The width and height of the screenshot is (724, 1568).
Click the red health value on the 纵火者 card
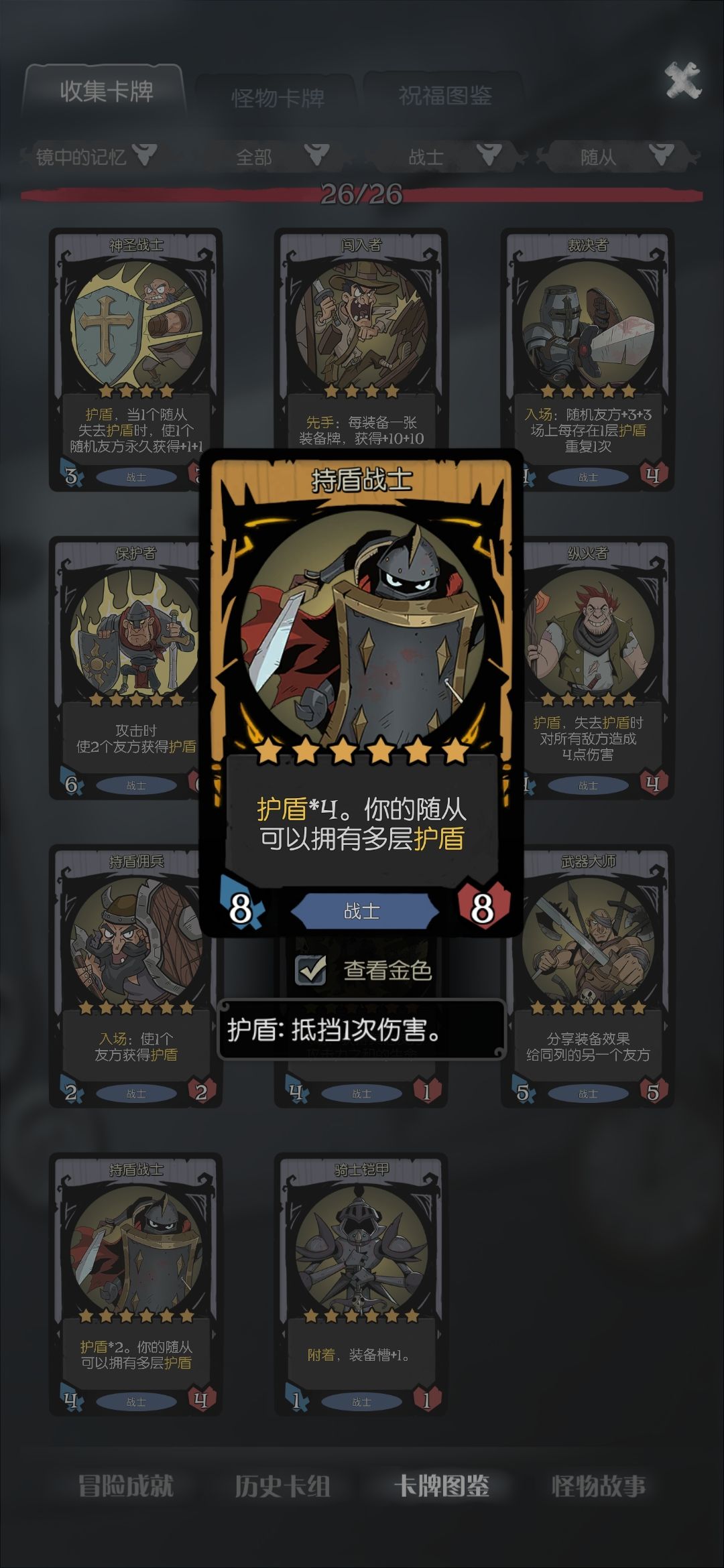coord(654,783)
